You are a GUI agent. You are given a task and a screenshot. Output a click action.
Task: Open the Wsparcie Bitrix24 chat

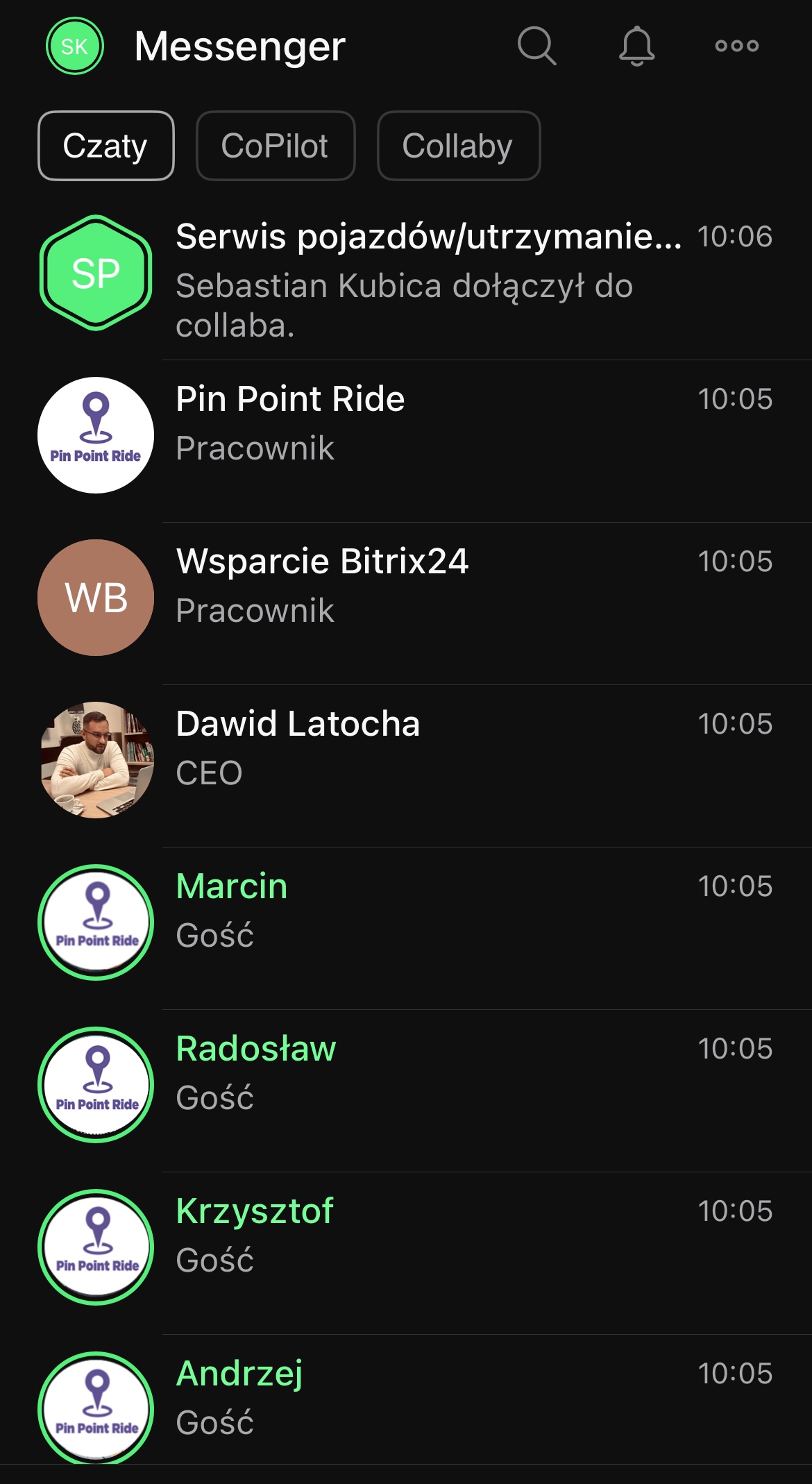[428, 586]
